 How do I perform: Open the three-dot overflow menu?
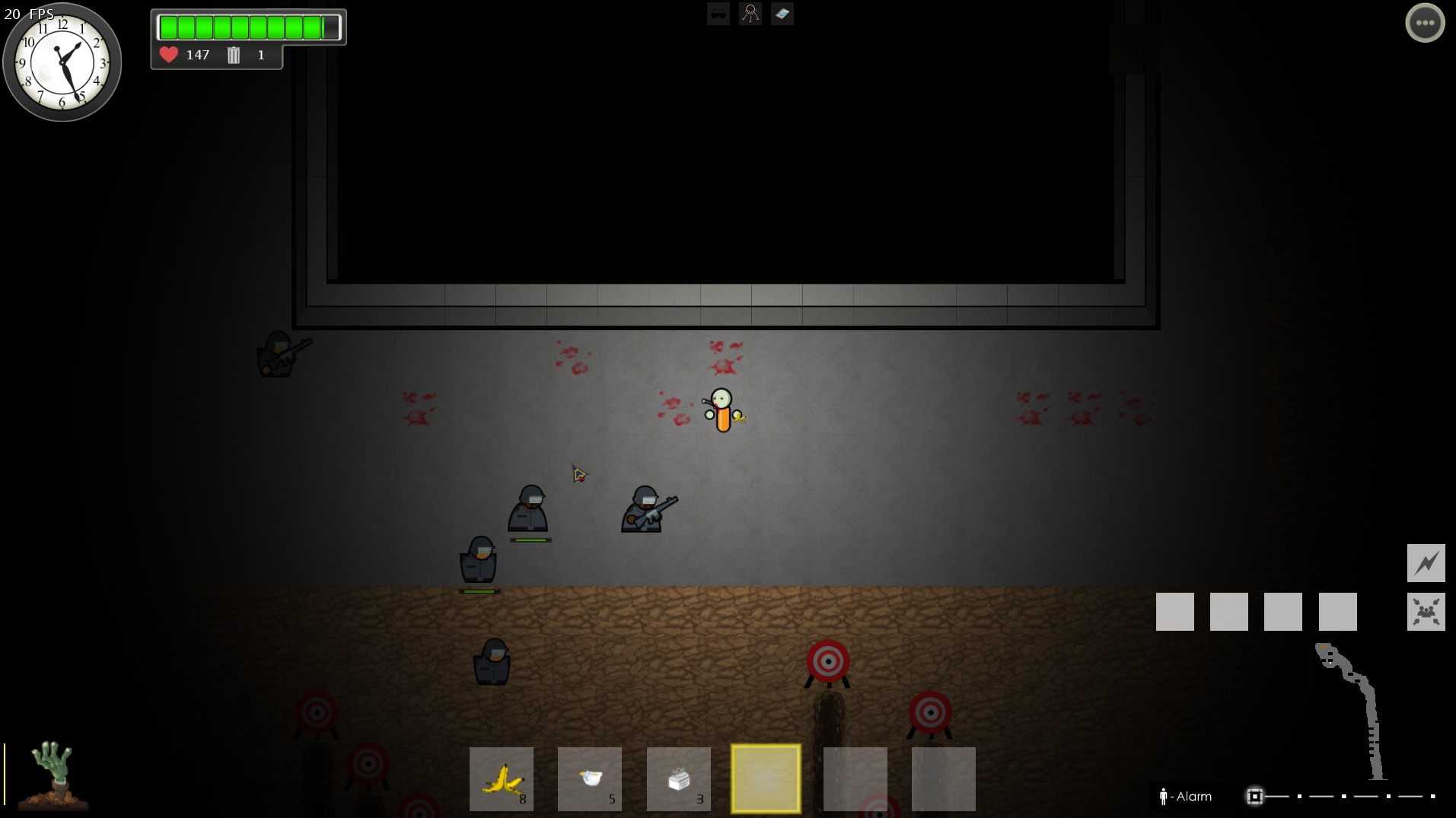(x=1425, y=23)
